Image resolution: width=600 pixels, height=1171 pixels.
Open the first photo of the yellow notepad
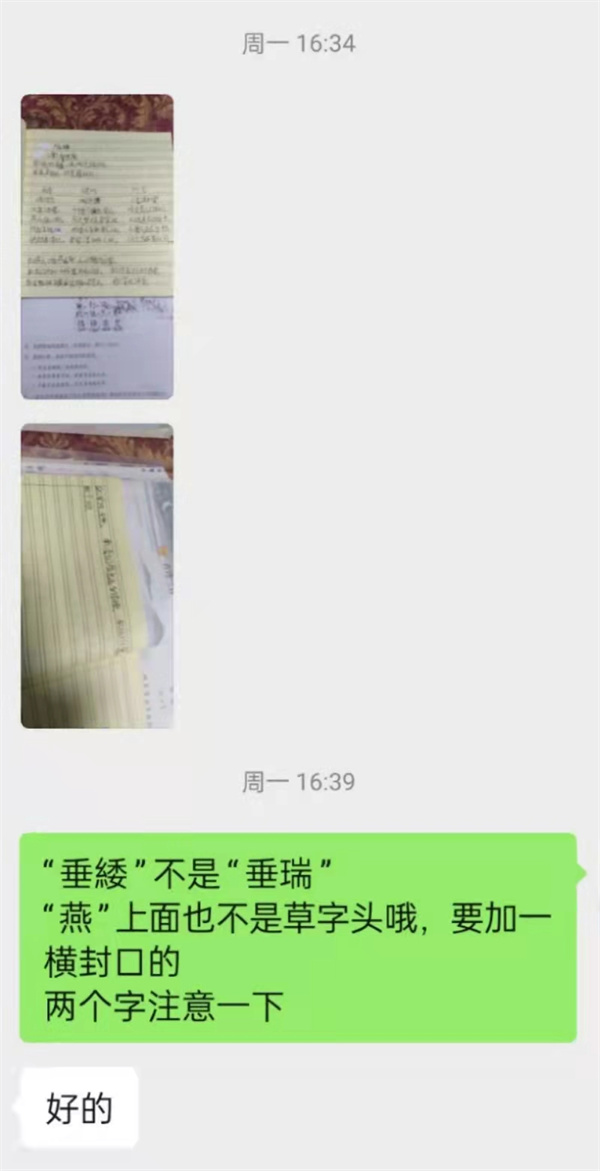tap(97, 246)
